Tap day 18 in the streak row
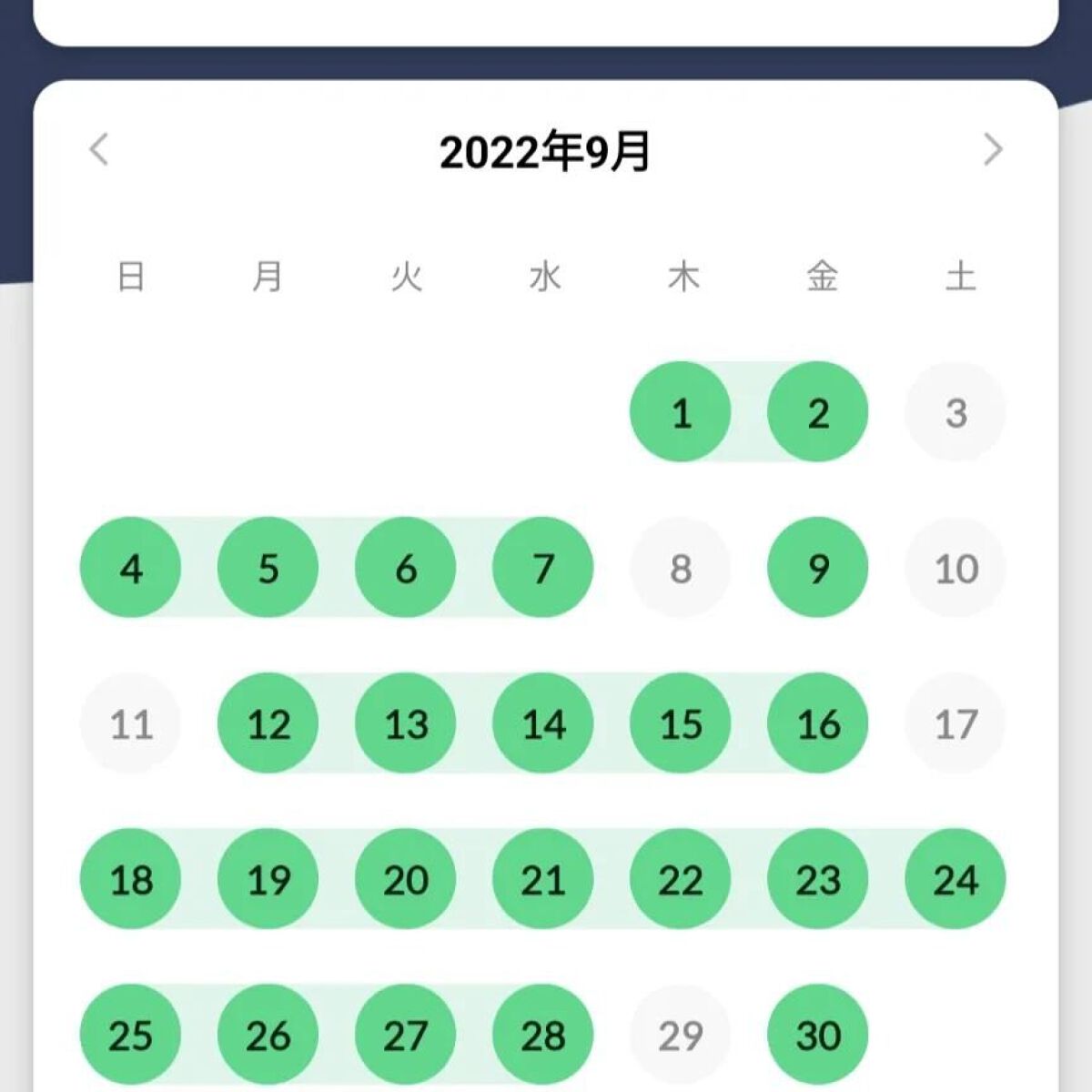This screenshot has width=1092, height=1092. [131, 879]
